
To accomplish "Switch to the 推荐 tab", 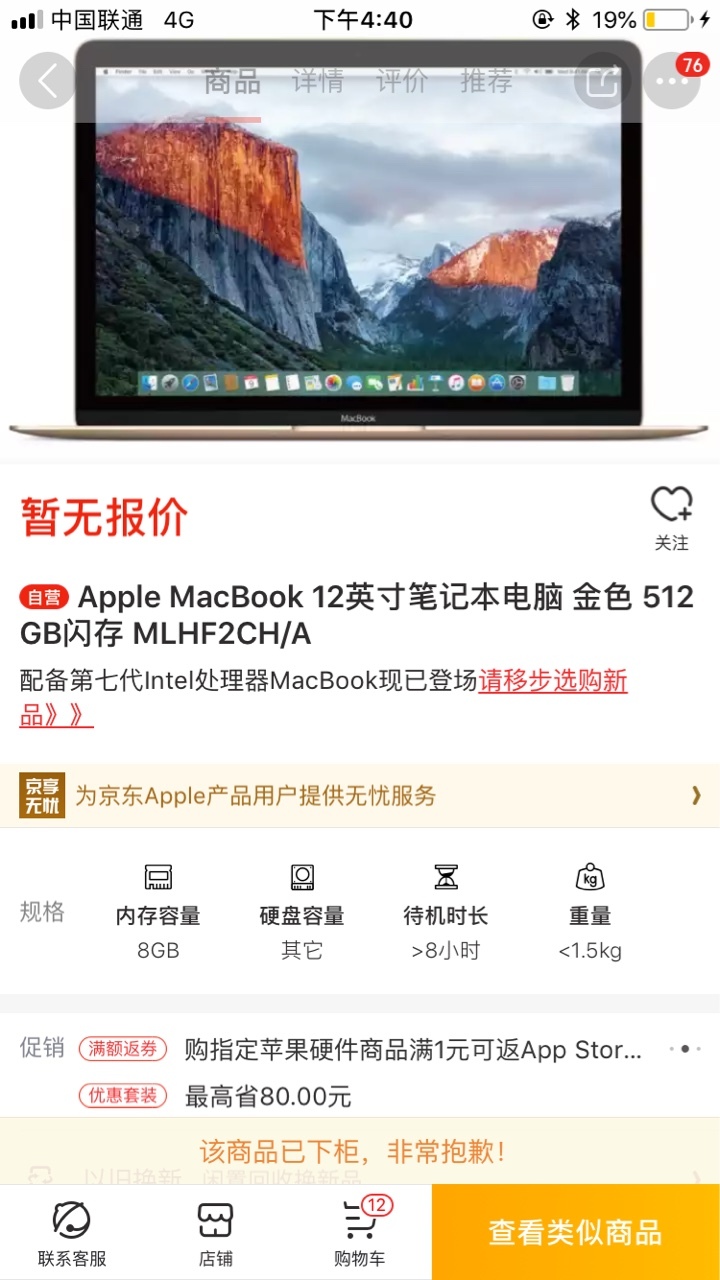I will click(486, 81).
